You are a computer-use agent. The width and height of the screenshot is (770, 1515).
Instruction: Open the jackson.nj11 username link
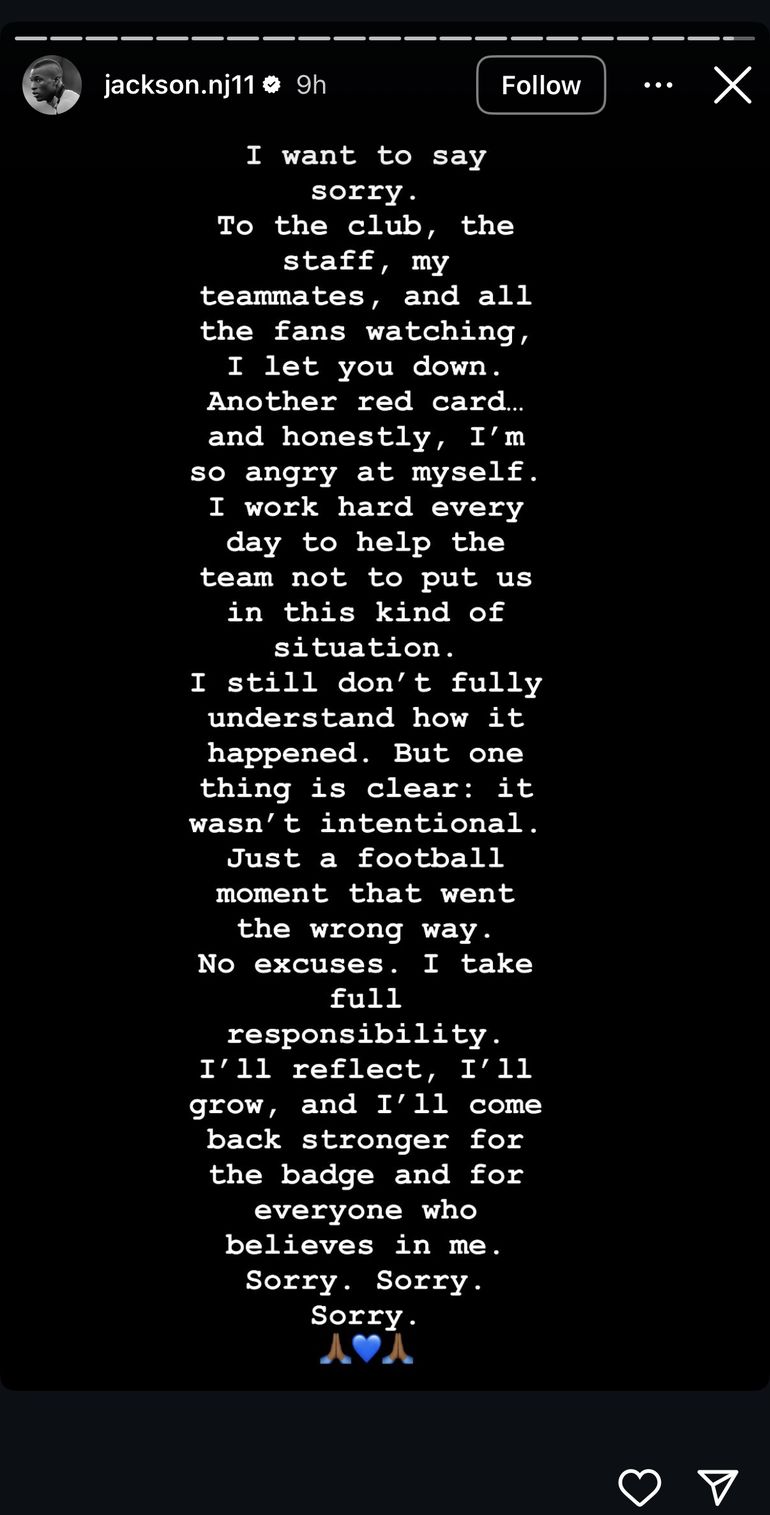[180, 85]
